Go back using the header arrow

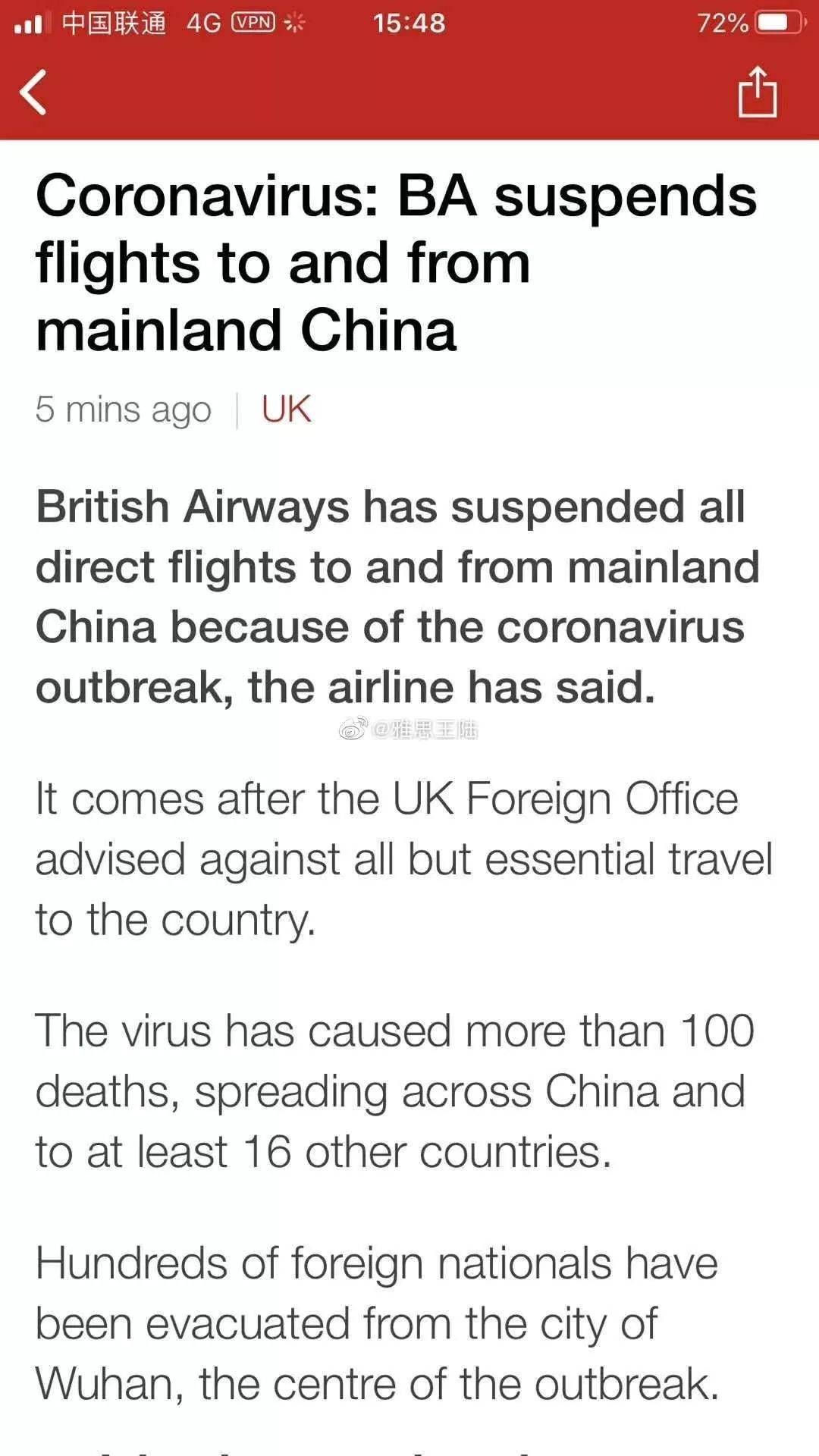(x=33, y=92)
